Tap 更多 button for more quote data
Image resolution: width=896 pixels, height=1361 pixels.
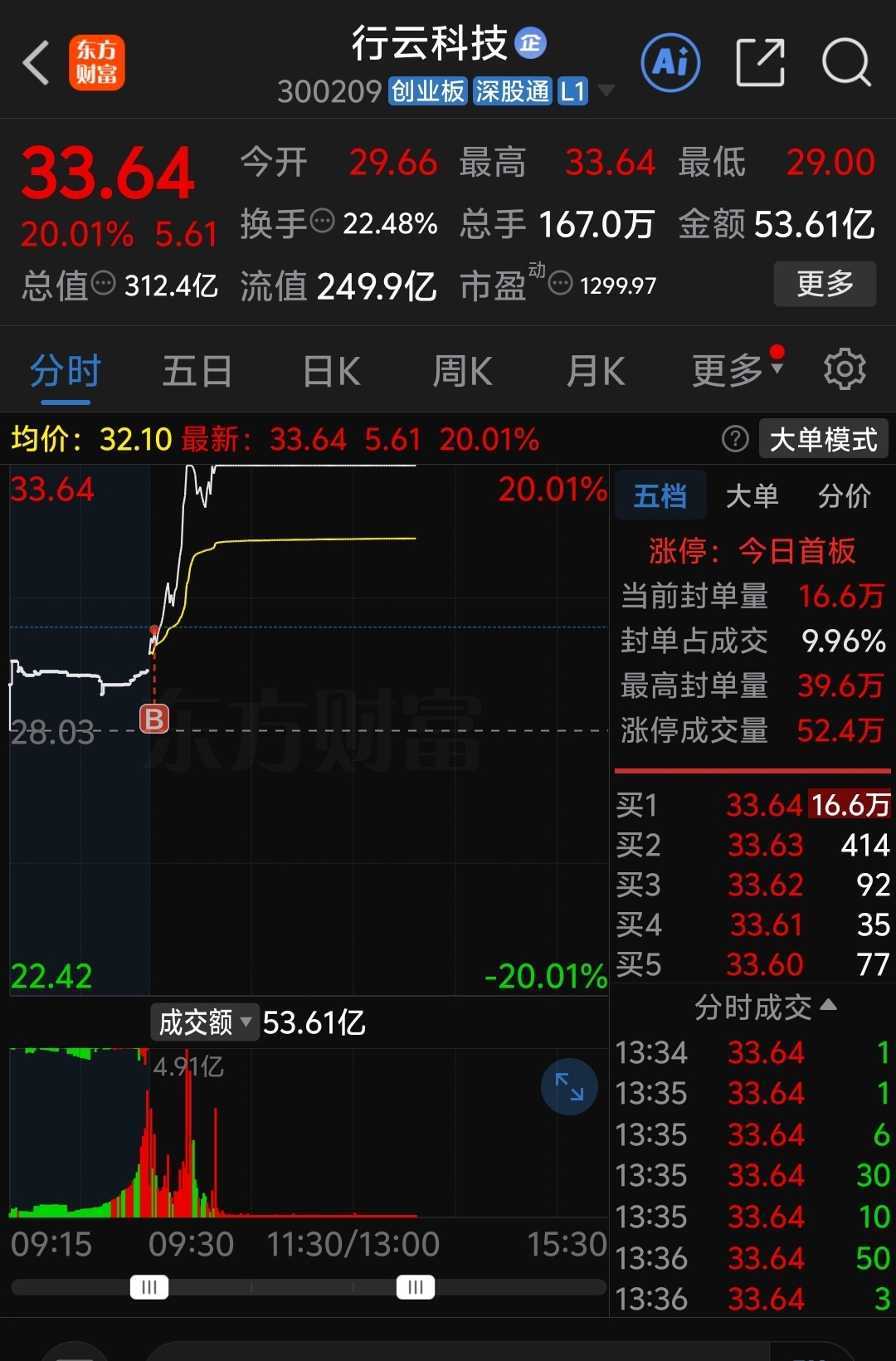pyautogui.click(x=825, y=284)
